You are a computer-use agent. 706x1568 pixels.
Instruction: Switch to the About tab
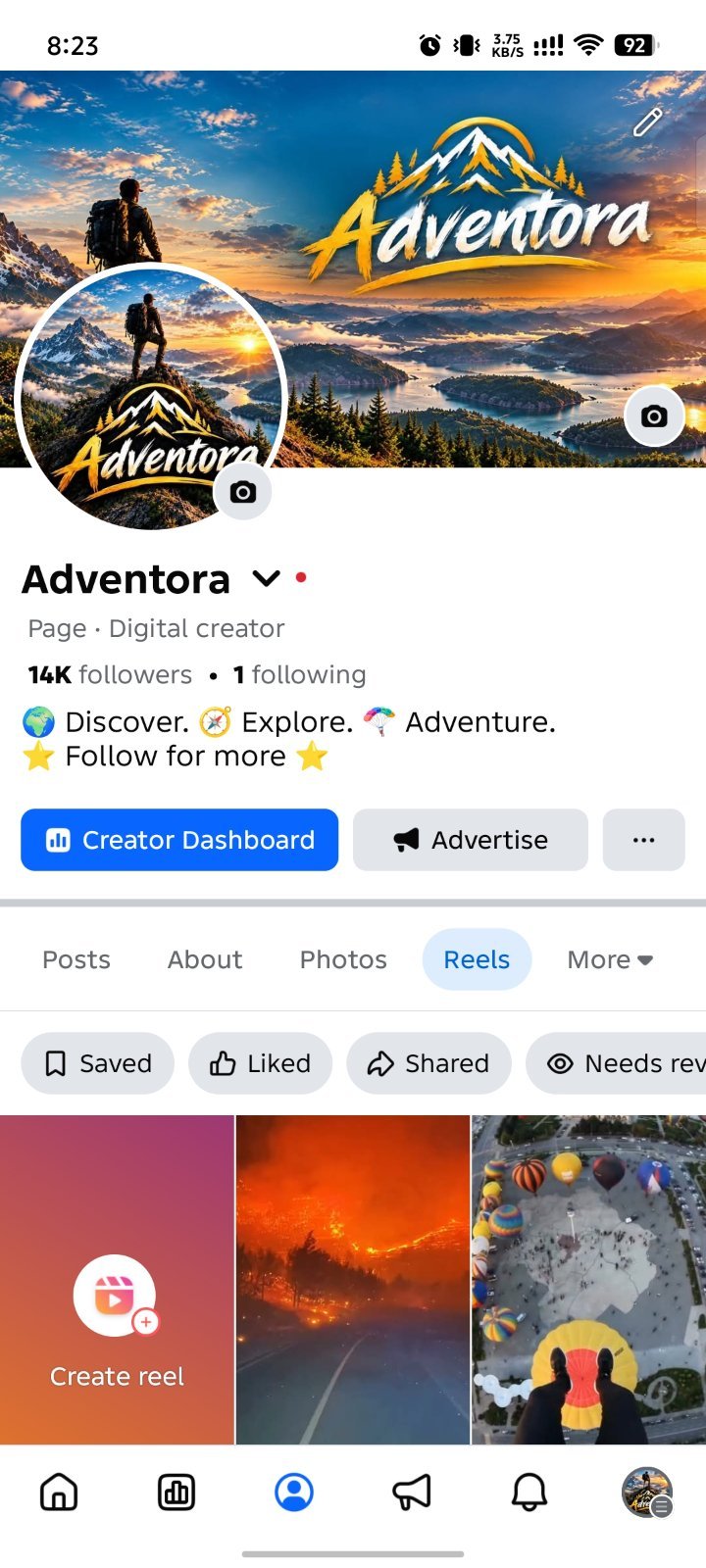click(x=205, y=959)
